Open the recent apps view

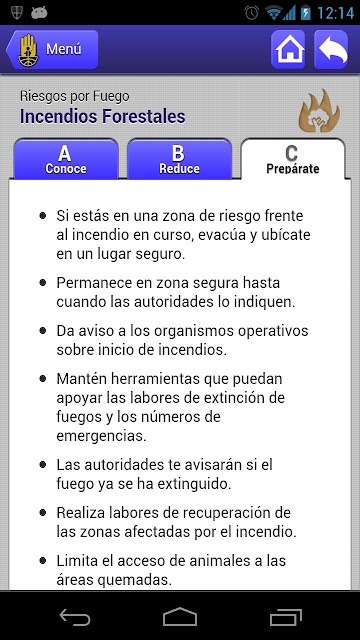286,617
